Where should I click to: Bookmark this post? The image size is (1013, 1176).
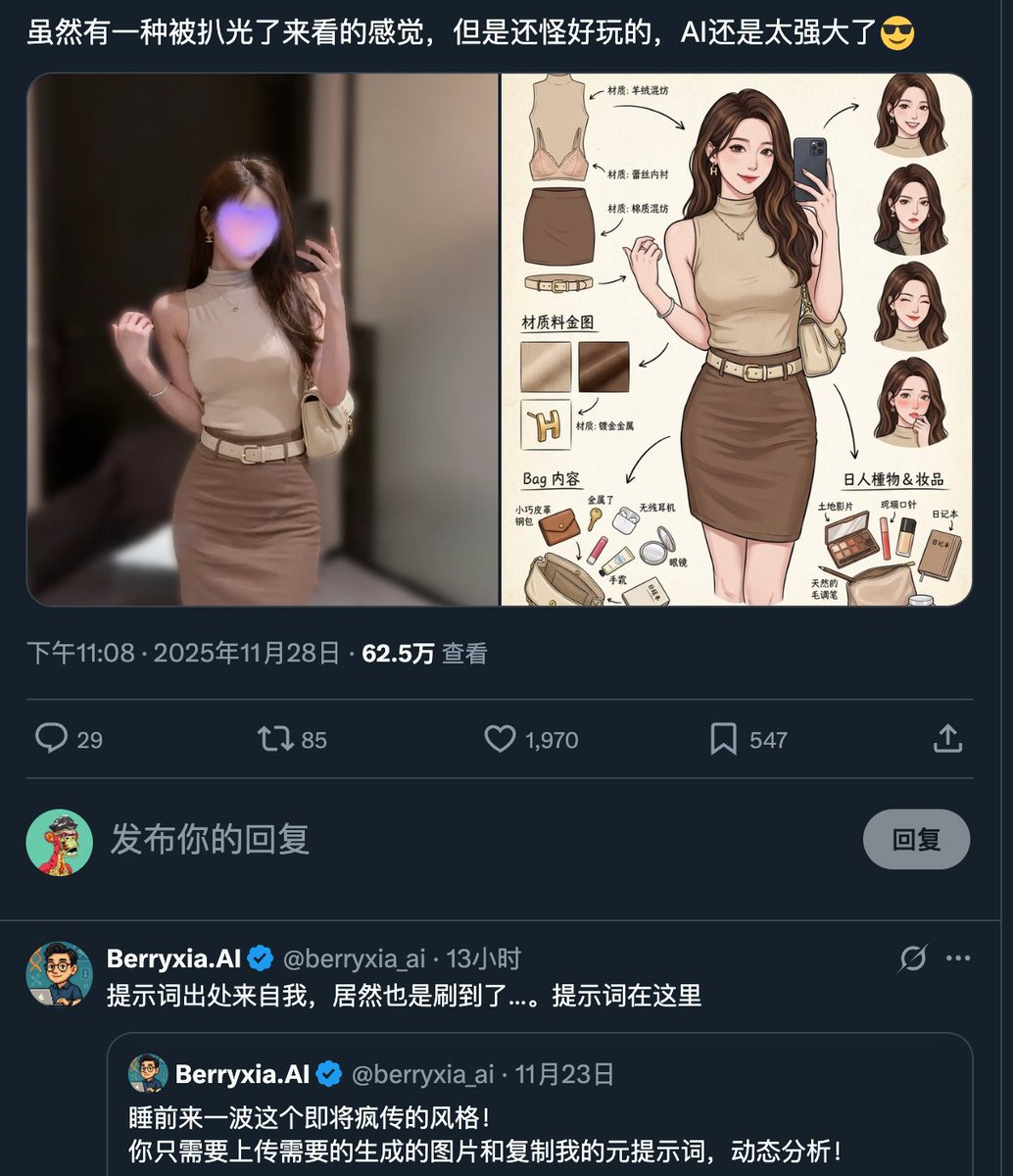723,739
